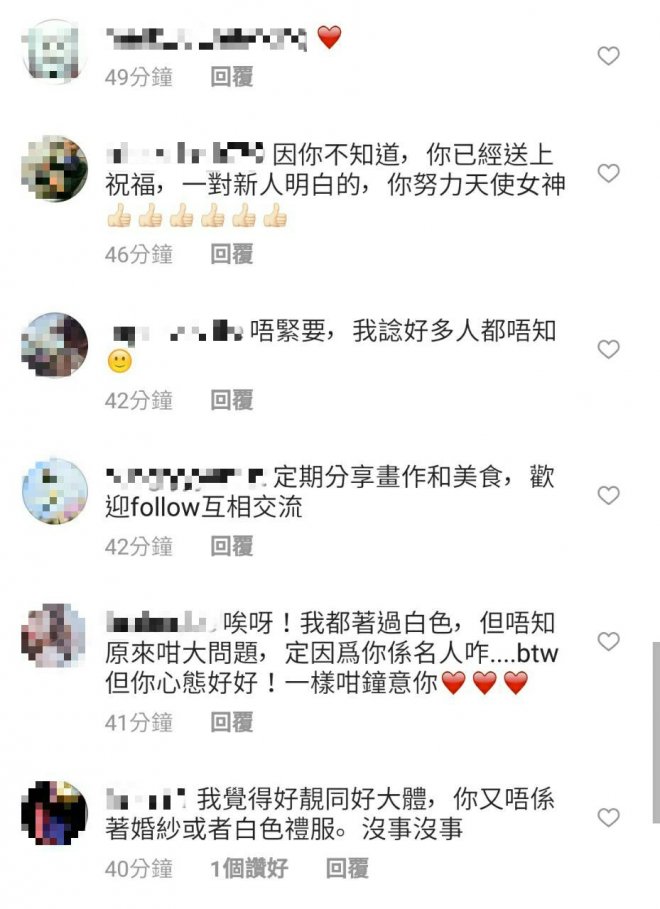Reply to the comment posted 49分鐘 ago

point(231,77)
